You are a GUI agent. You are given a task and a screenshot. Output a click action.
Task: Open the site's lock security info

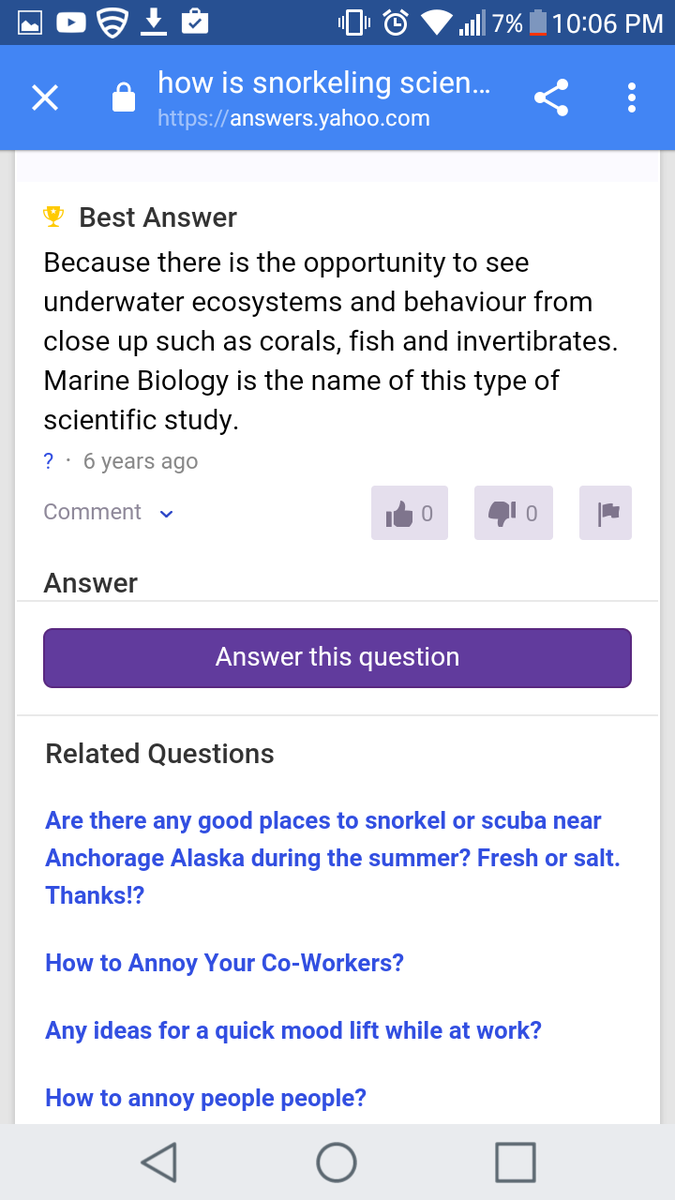click(x=123, y=99)
